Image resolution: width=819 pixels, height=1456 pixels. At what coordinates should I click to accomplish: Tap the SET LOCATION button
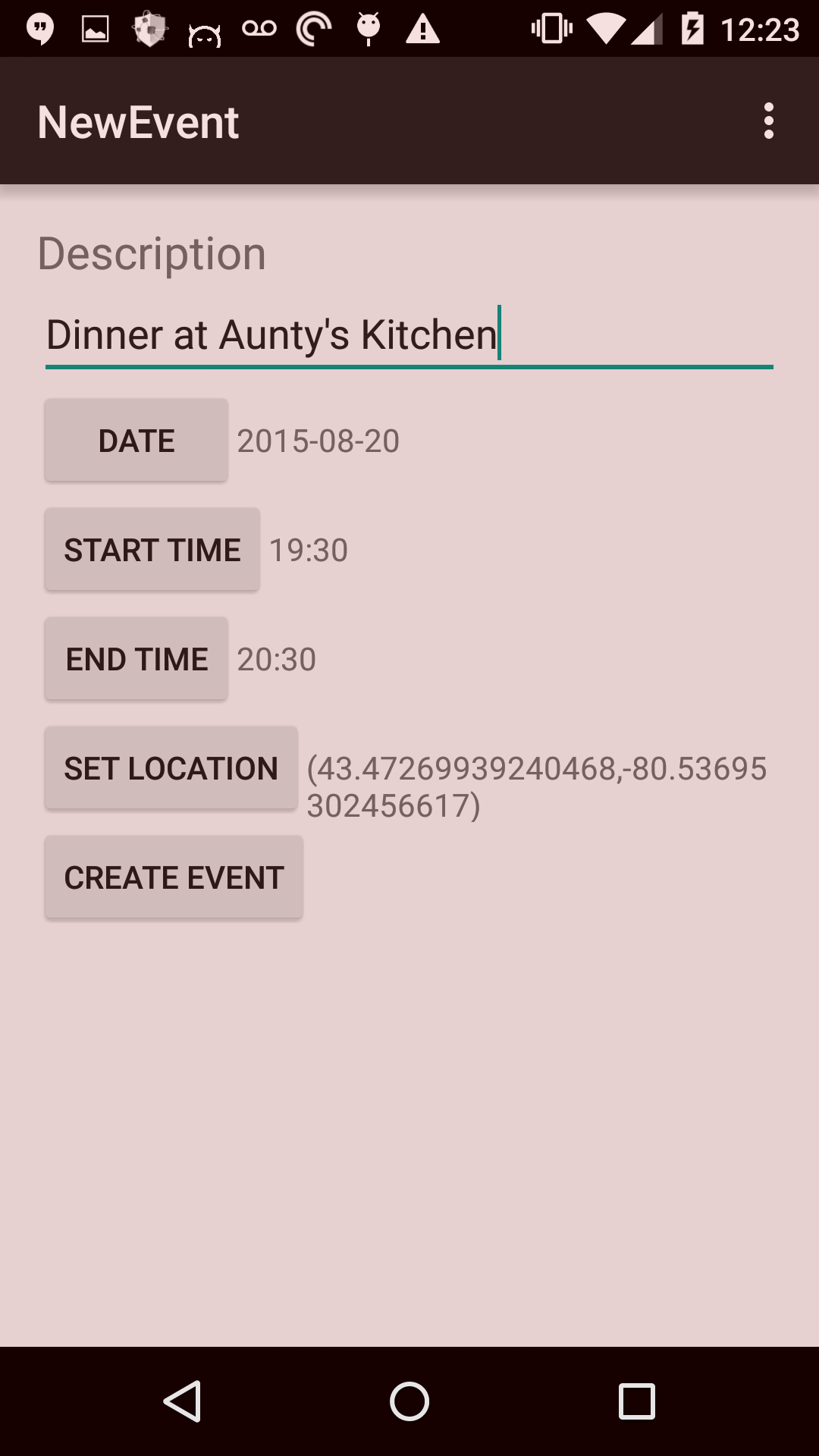171,768
